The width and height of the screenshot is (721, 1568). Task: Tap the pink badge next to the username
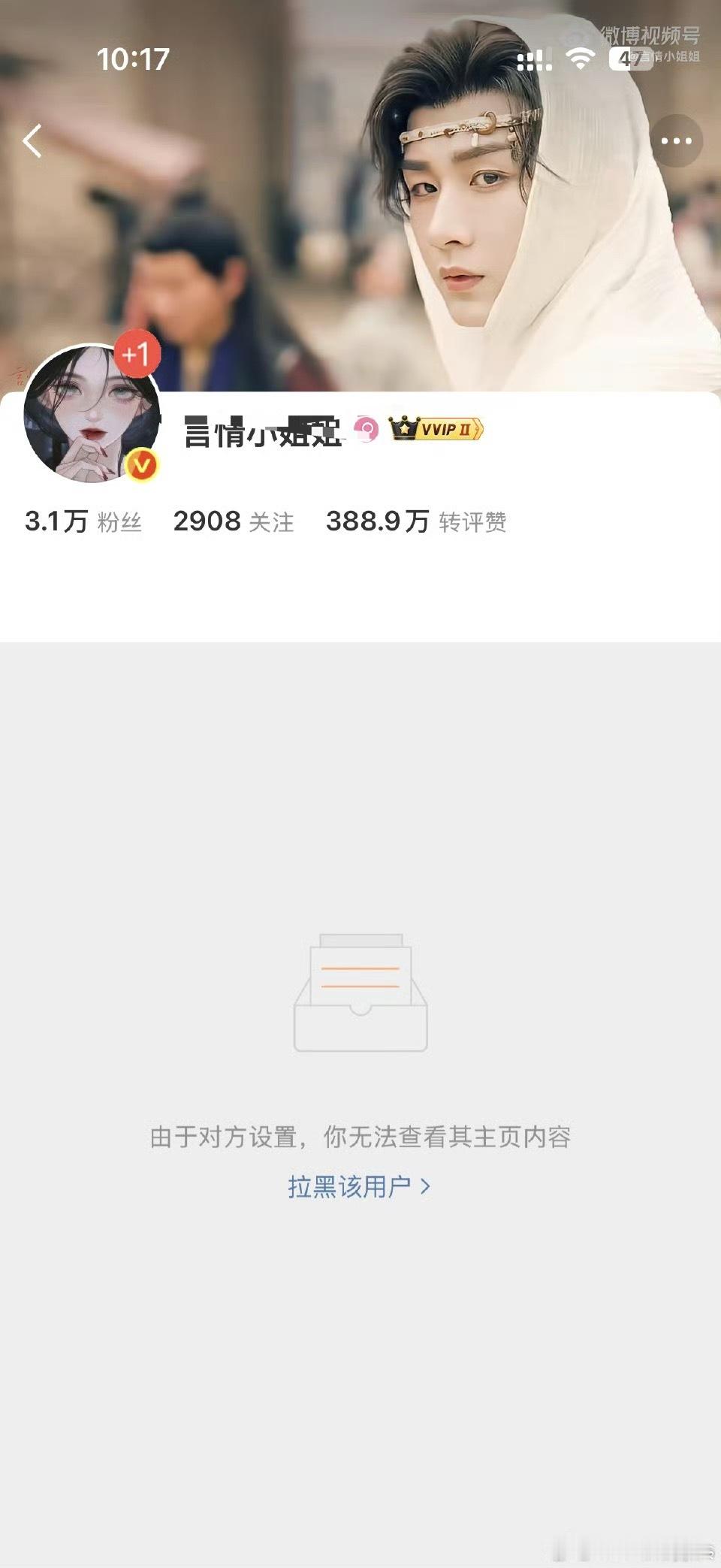click(x=367, y=427)
